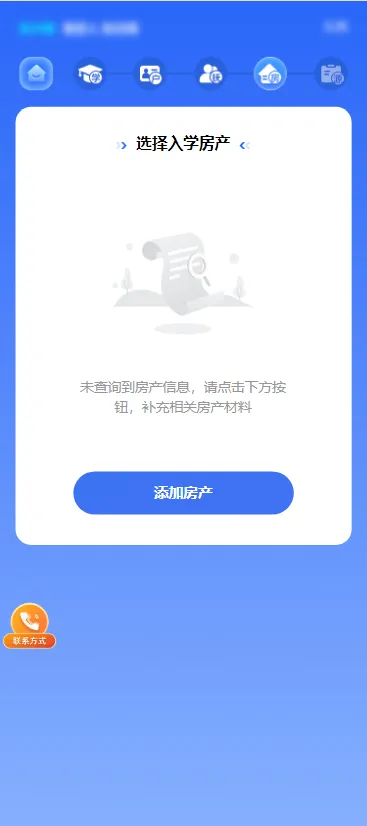
Task: Open the clipboard confirmation step
Action: tap(331, 74)
